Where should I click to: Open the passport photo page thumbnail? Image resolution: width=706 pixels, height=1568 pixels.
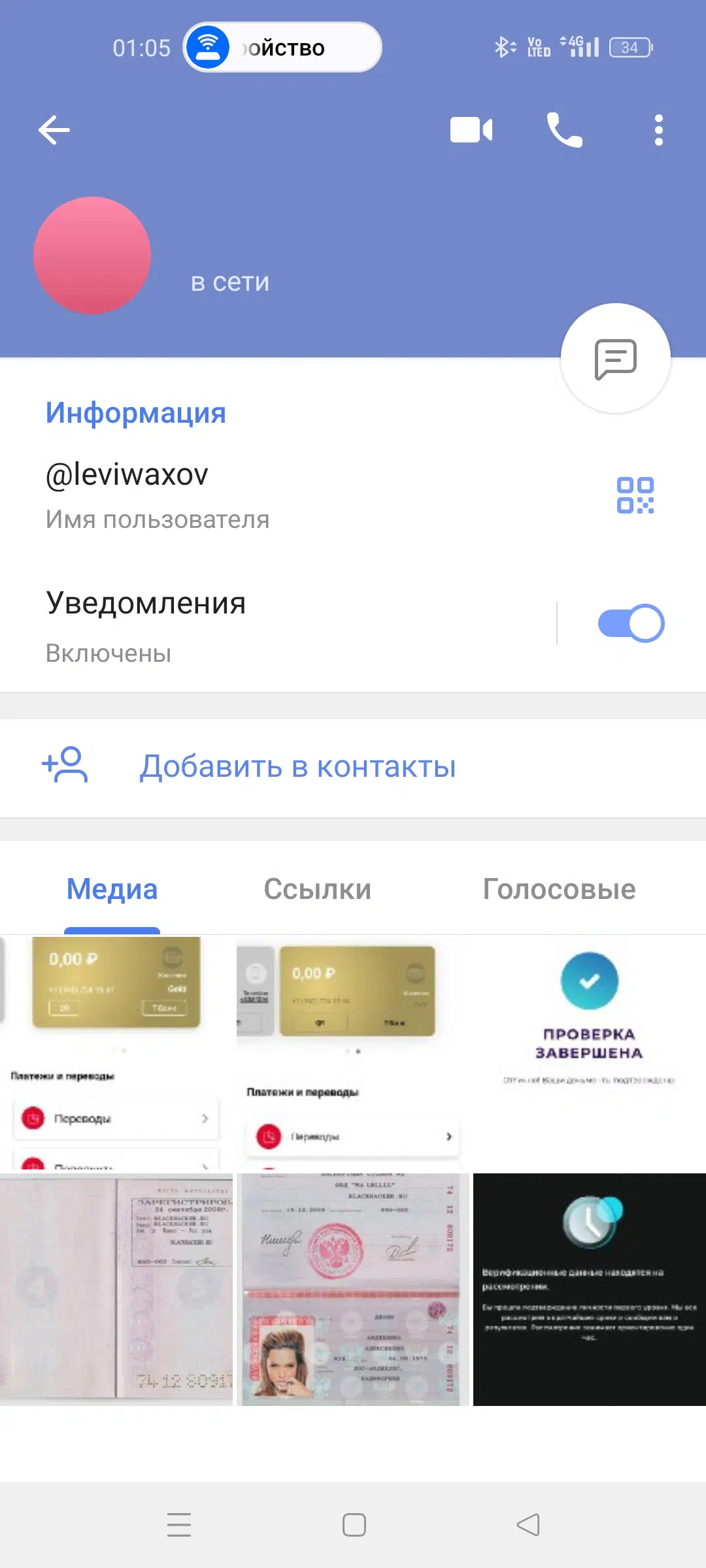(353, 1289)
